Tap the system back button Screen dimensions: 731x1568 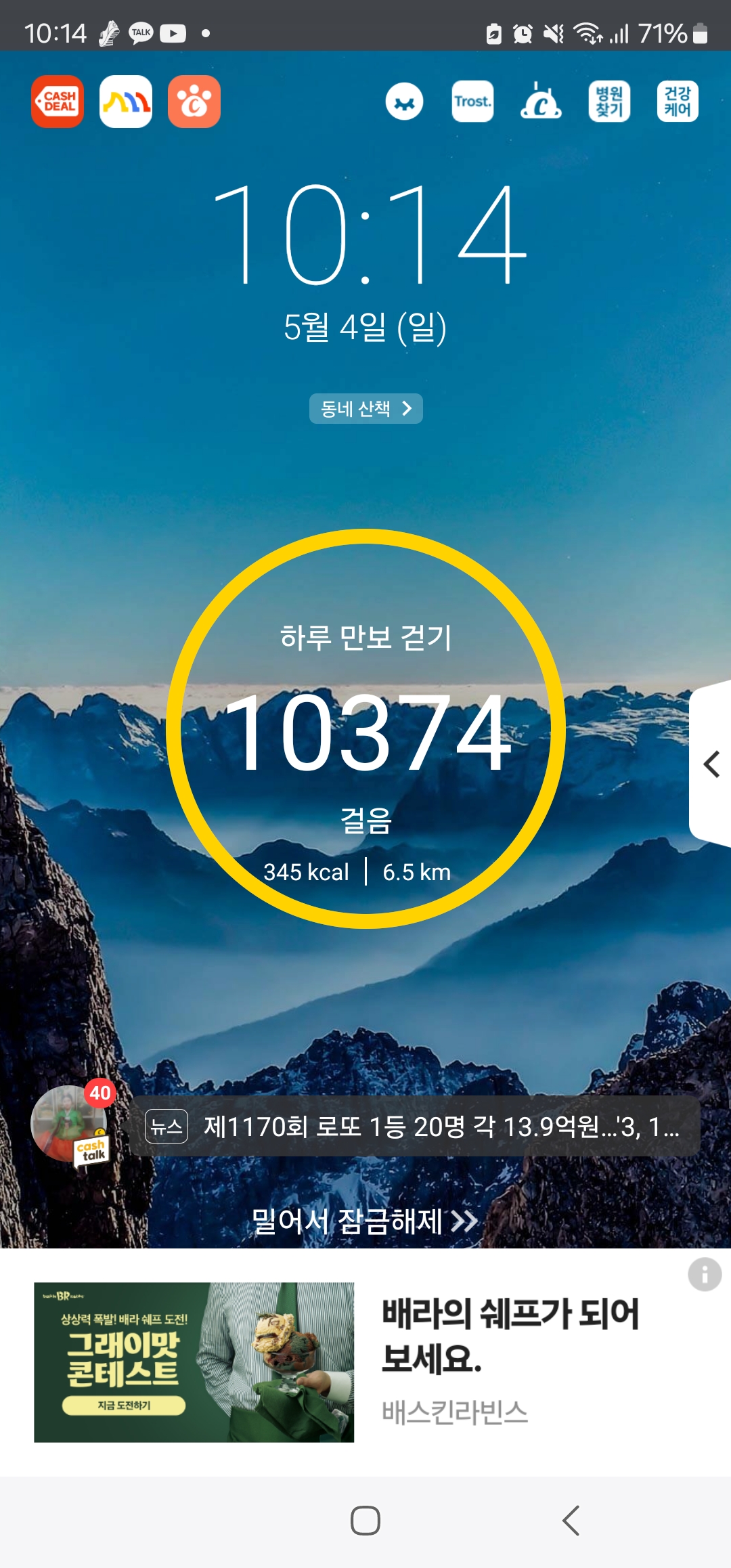point(571,1521)
